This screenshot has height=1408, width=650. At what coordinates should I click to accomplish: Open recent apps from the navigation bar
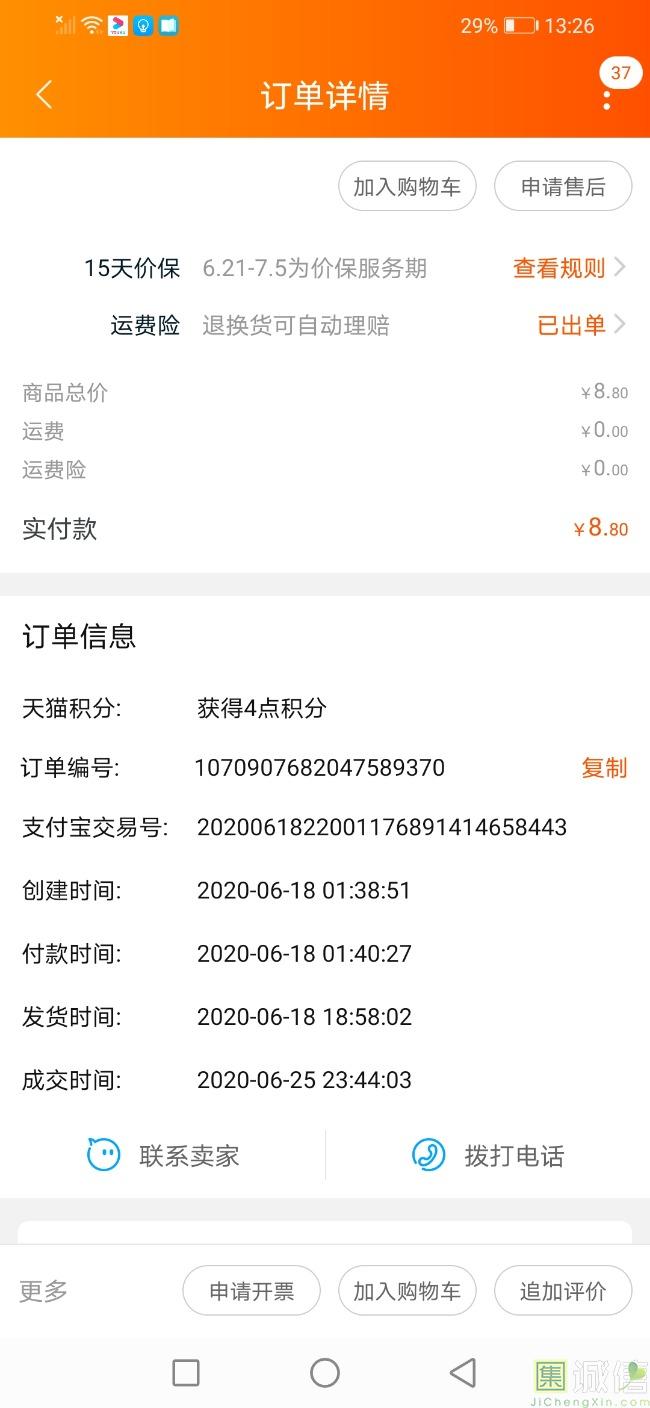click(x=186, y=1373)
